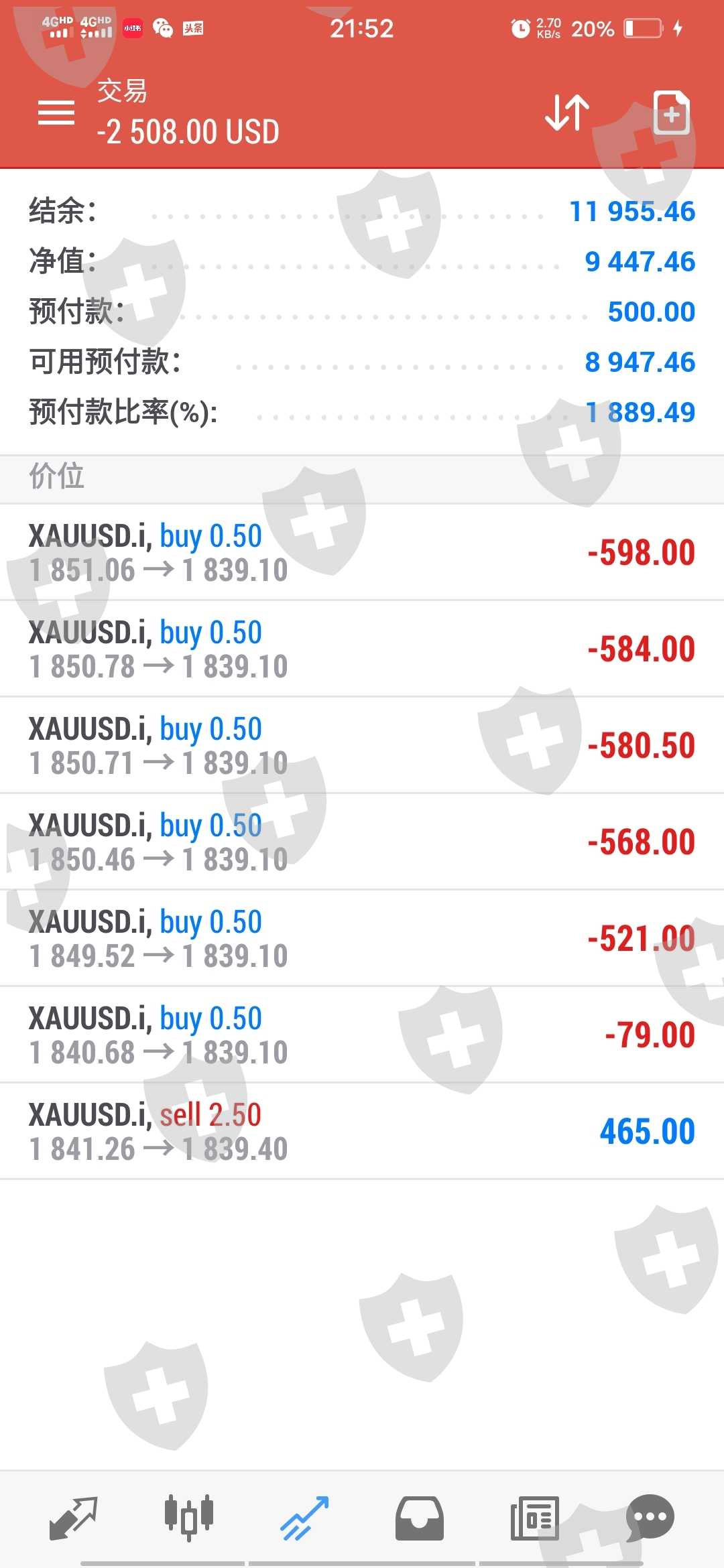The height and width of the screenshot is (1568, 724).
Task: Go to the candlestick chart tab
Action: click(189, 1517)
